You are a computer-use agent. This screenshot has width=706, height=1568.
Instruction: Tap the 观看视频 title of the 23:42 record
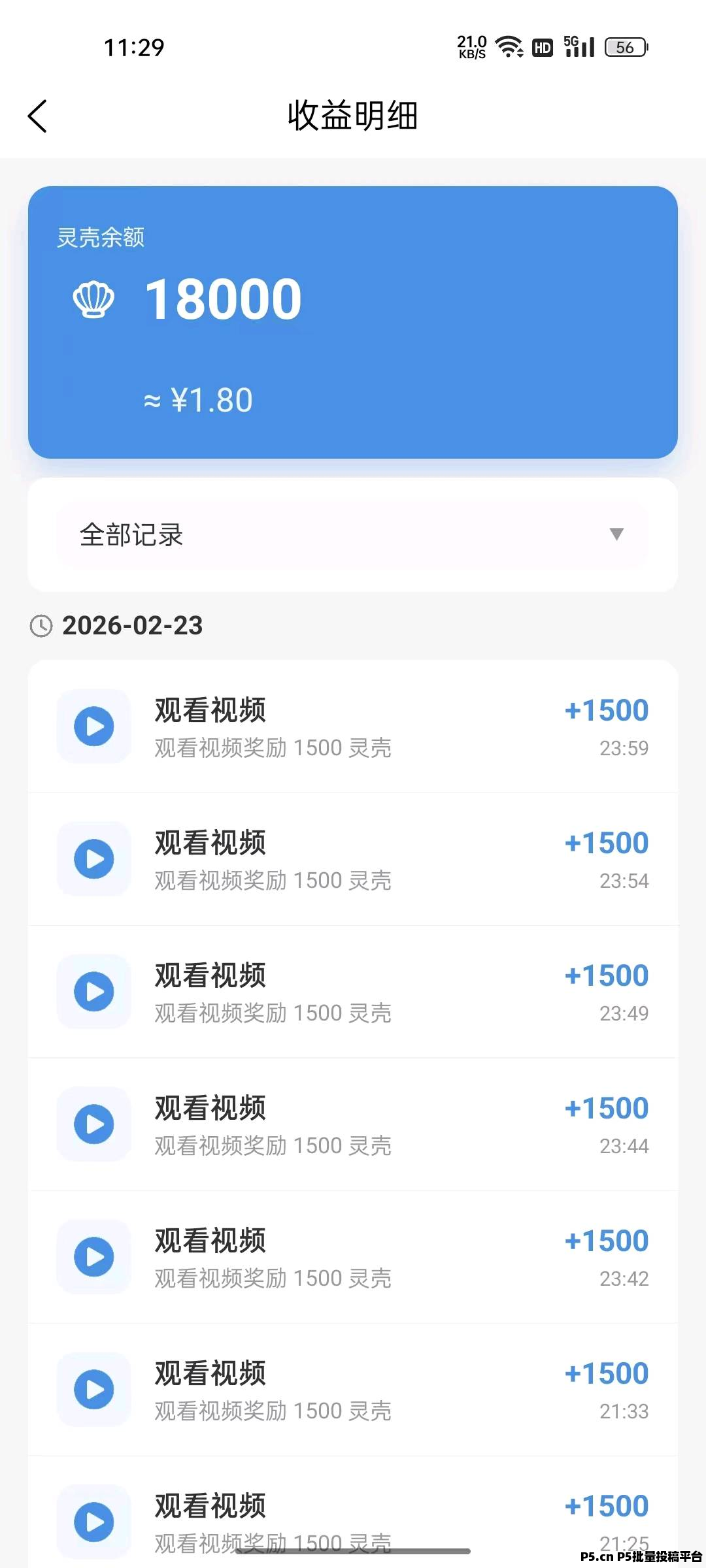pos(210,1240)
